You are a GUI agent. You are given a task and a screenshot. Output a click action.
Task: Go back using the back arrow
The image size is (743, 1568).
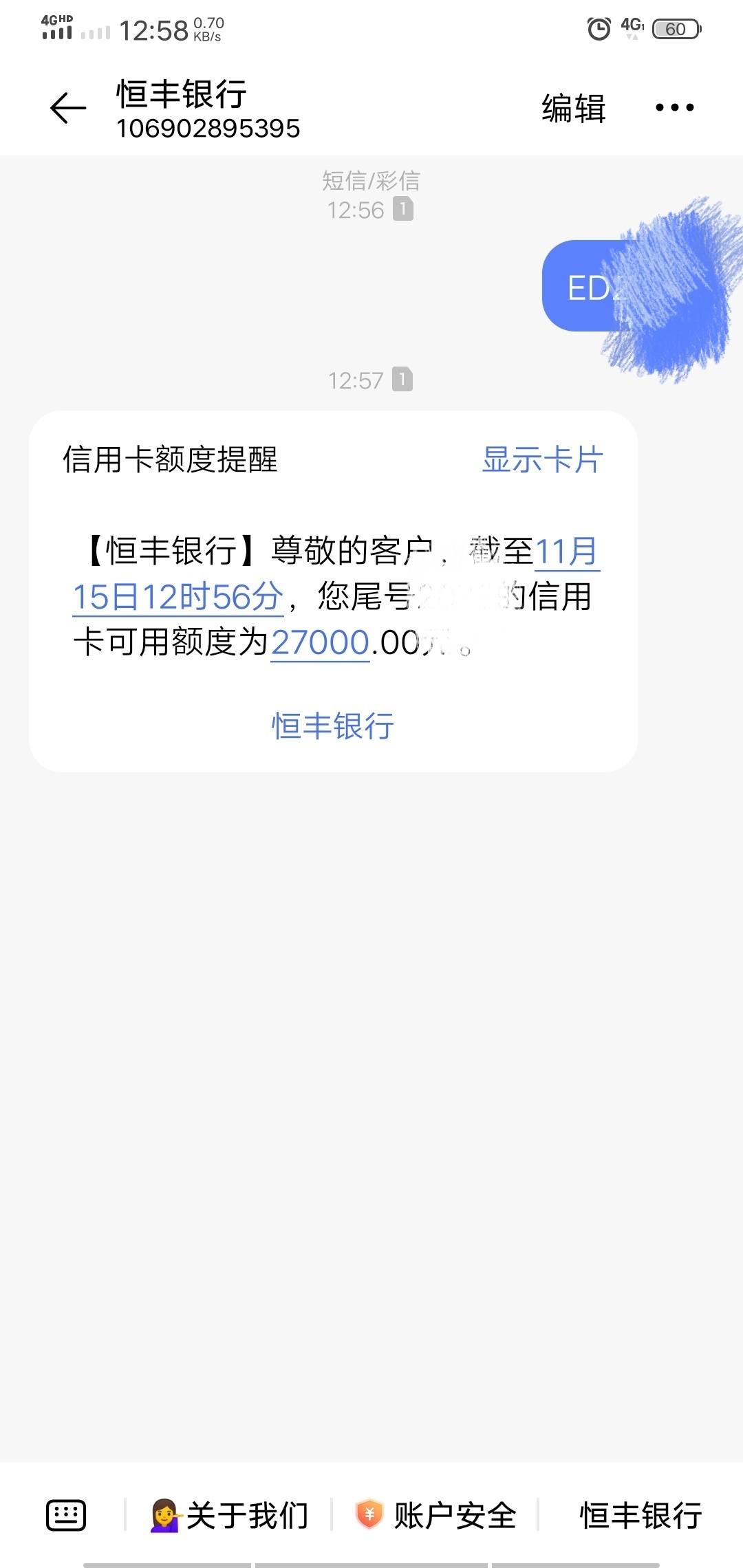pos(68,109)
